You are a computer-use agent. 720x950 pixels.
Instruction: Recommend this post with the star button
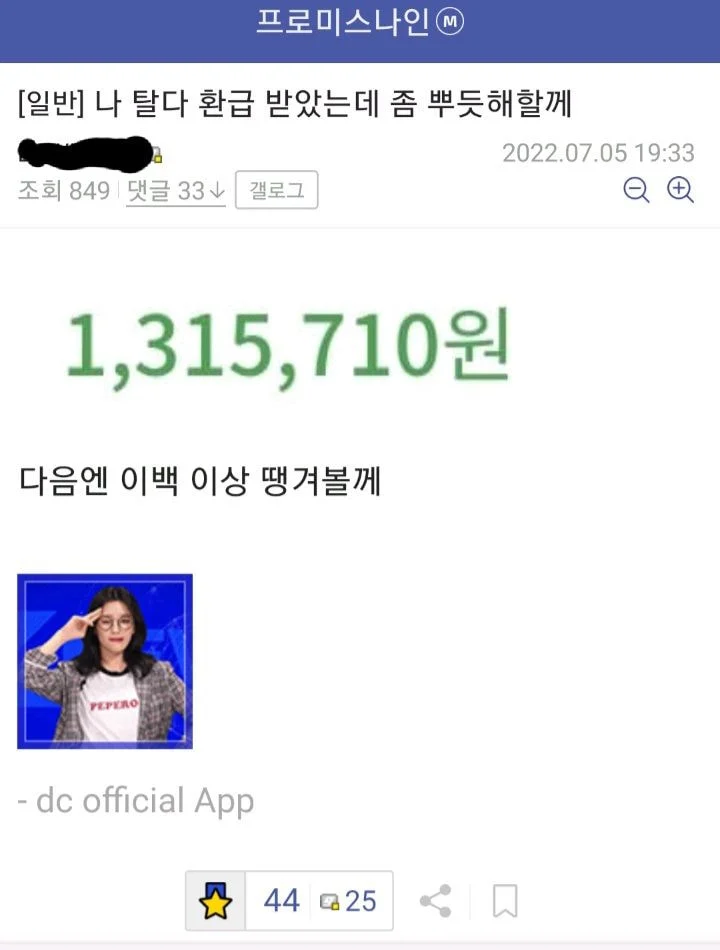click(216, 901)
